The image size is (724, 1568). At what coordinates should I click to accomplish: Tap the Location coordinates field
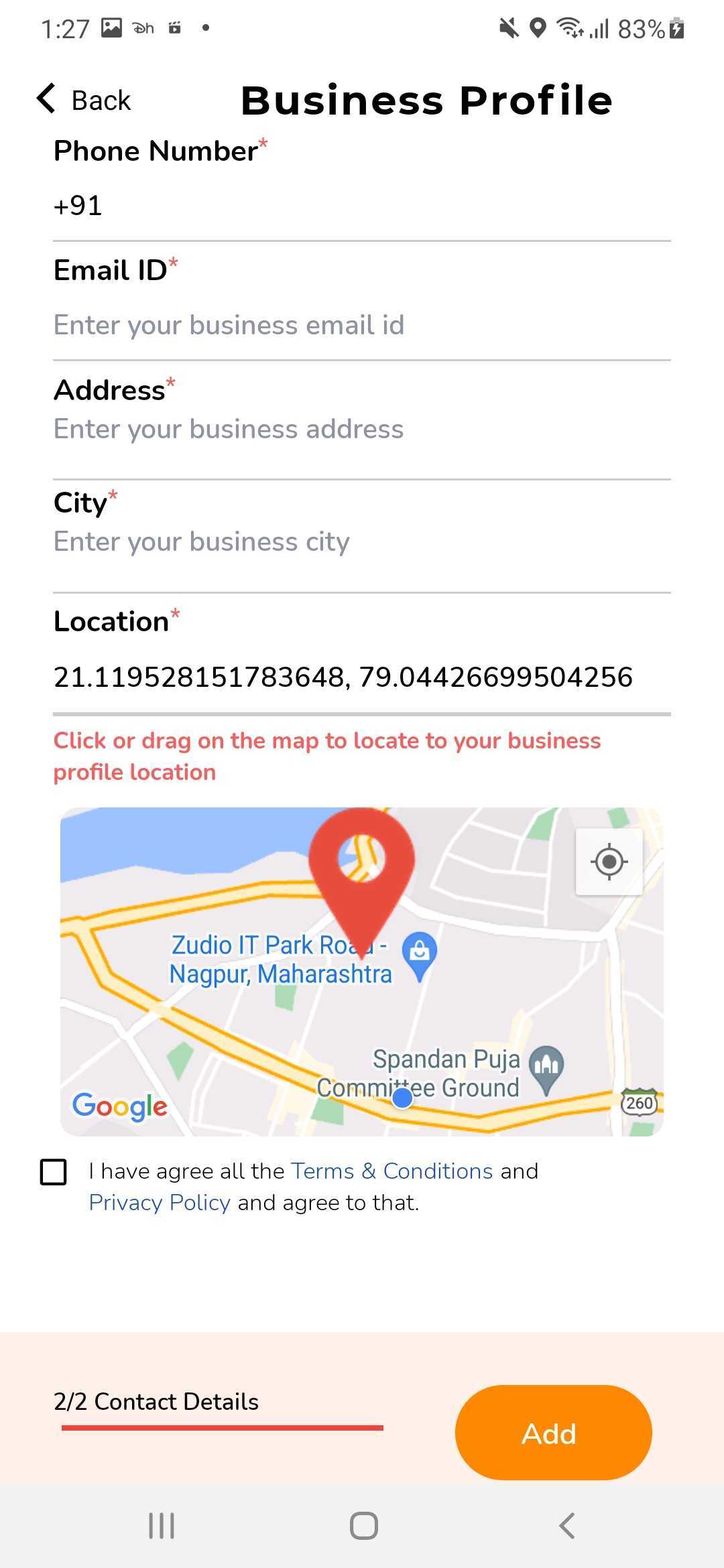362,677
